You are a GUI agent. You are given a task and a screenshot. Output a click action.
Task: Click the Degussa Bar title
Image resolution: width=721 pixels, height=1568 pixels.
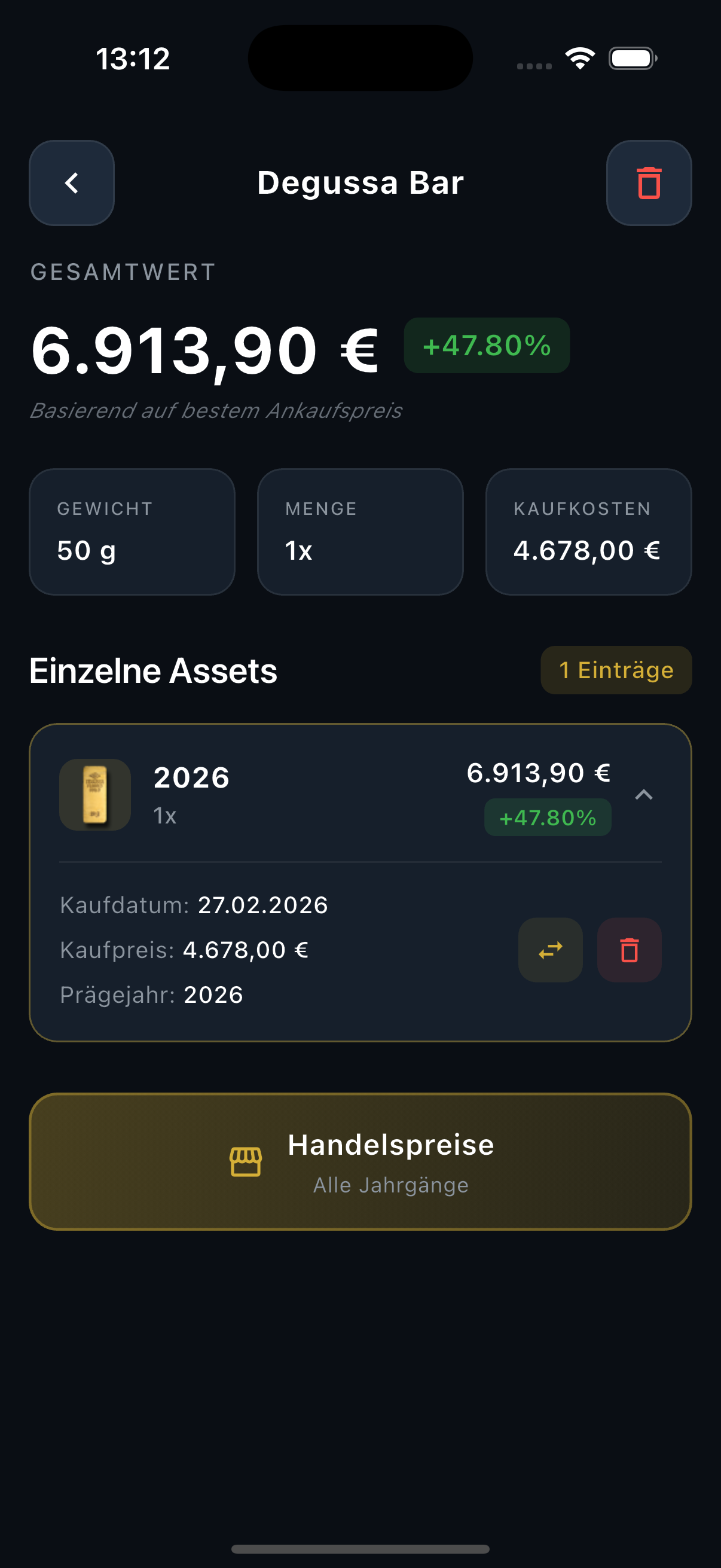pos(359,182)
